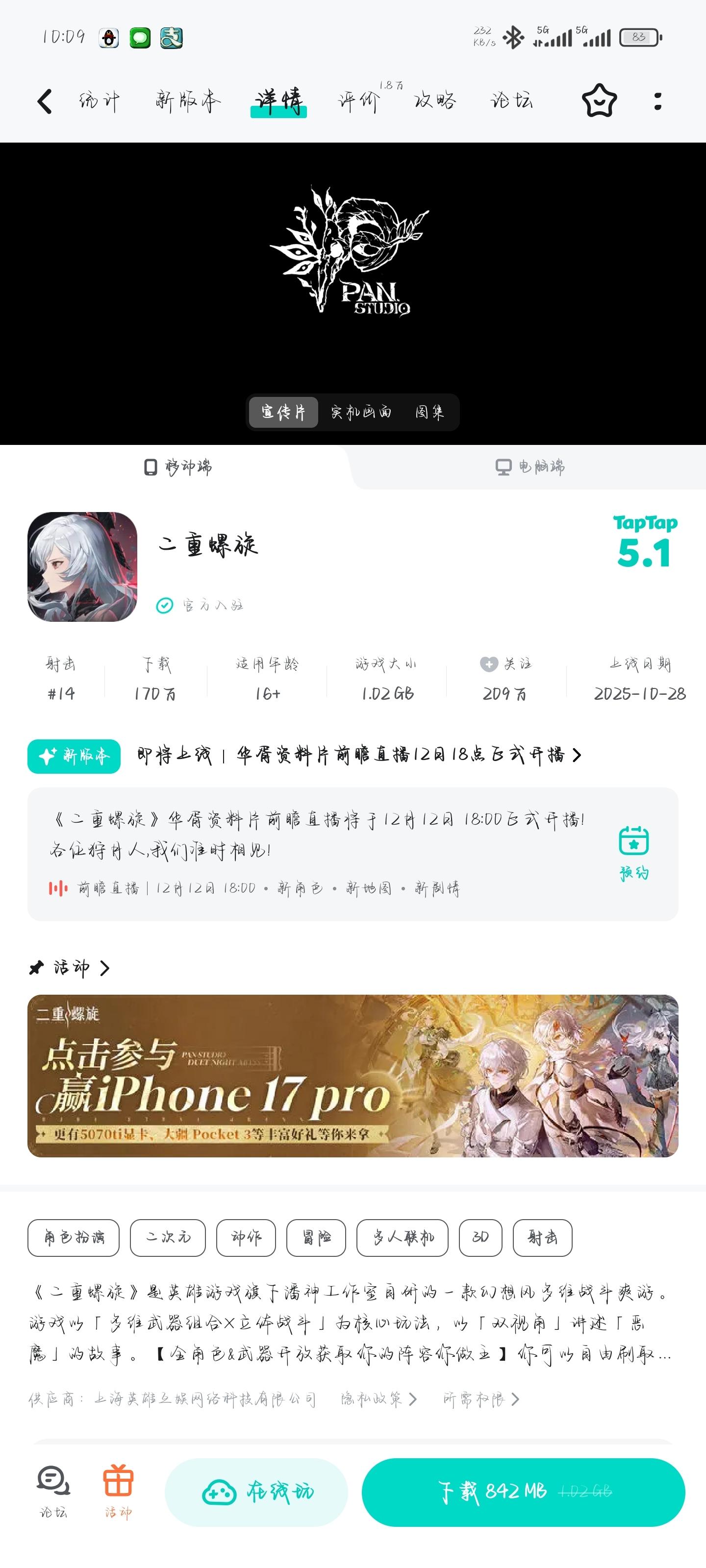This screenshot has height=1568, width=706.
Task: View the 隐私政策 privacy policy
Action: pos(378,1399)
